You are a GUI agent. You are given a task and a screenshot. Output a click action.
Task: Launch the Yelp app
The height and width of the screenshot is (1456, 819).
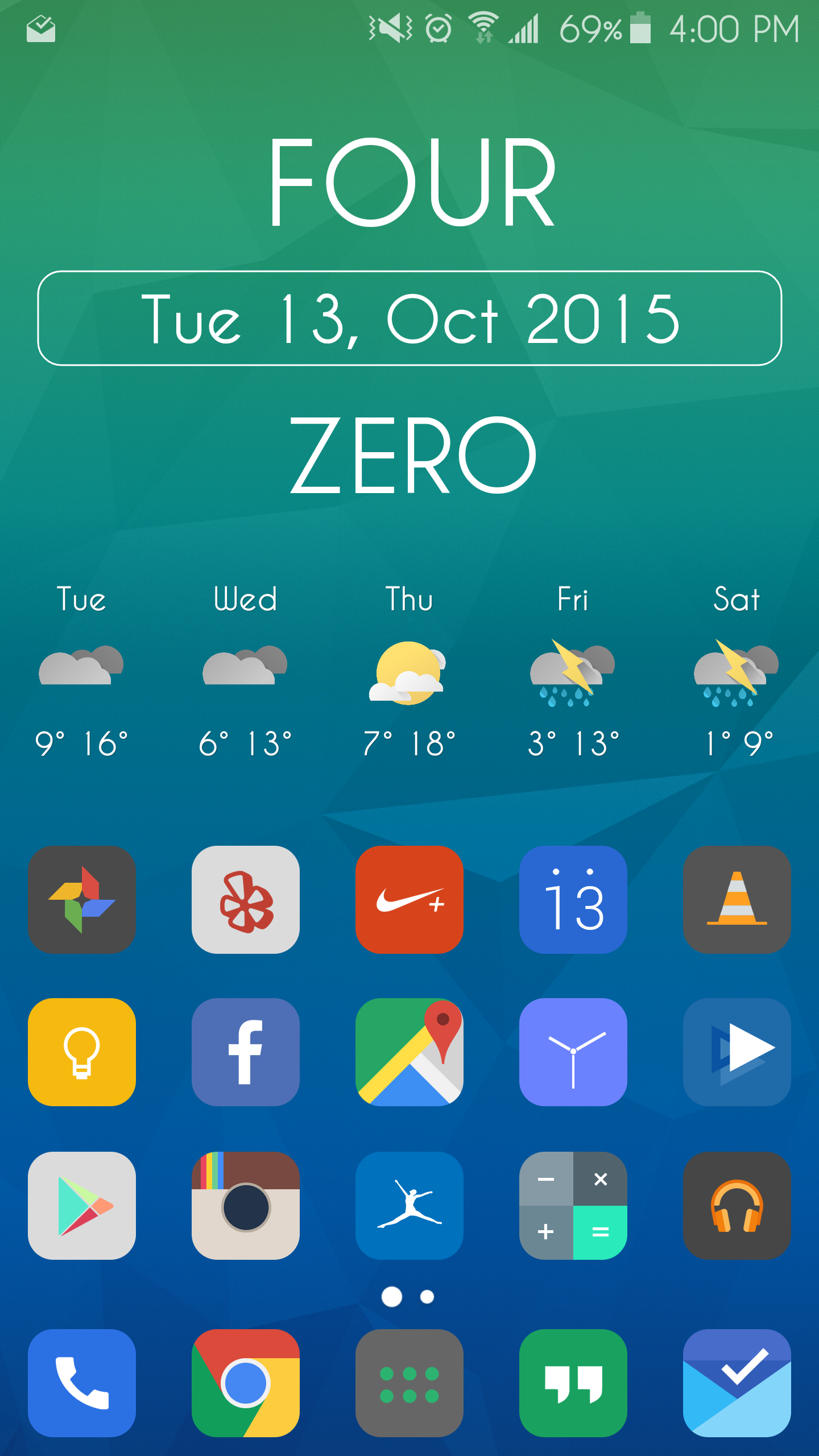coord(246,899)
